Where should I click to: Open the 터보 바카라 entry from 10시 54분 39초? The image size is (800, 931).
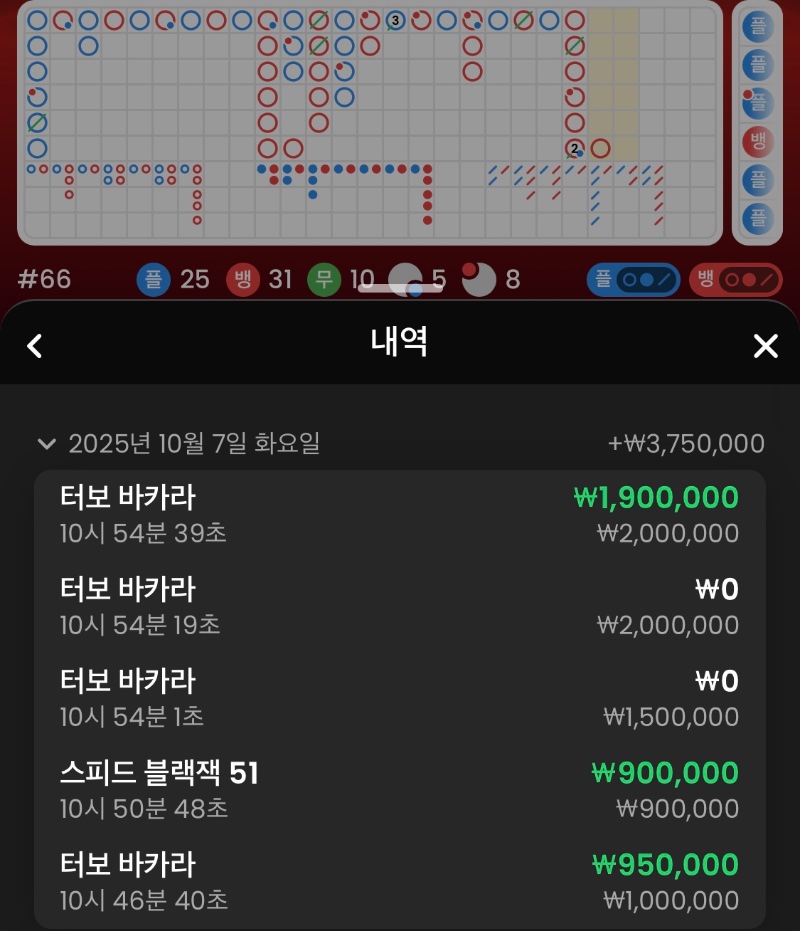[400, 514]
